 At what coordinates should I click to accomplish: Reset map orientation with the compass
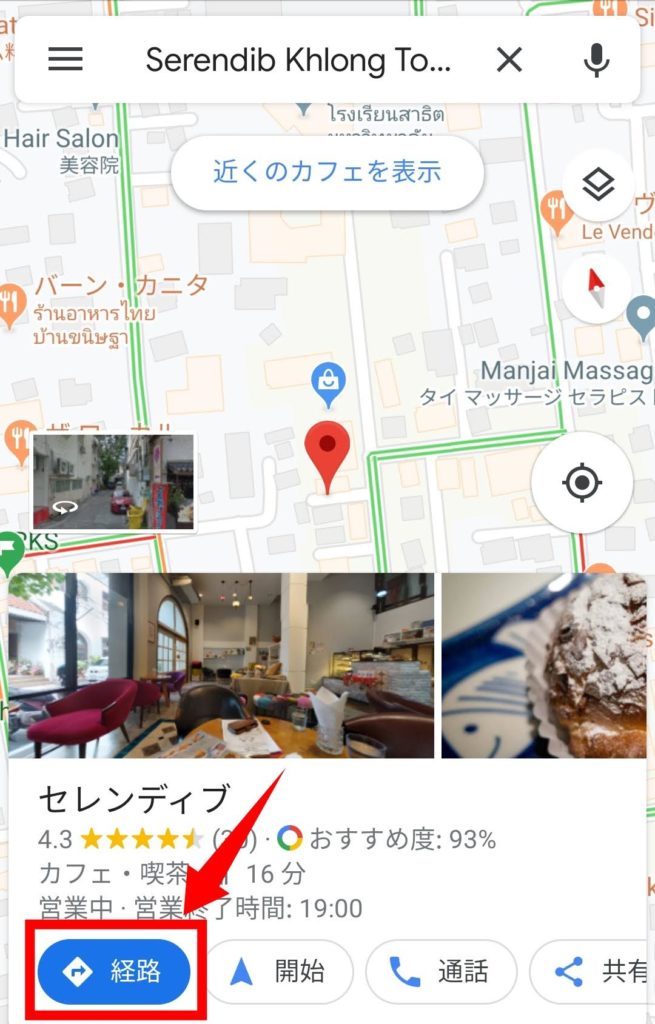597,290
